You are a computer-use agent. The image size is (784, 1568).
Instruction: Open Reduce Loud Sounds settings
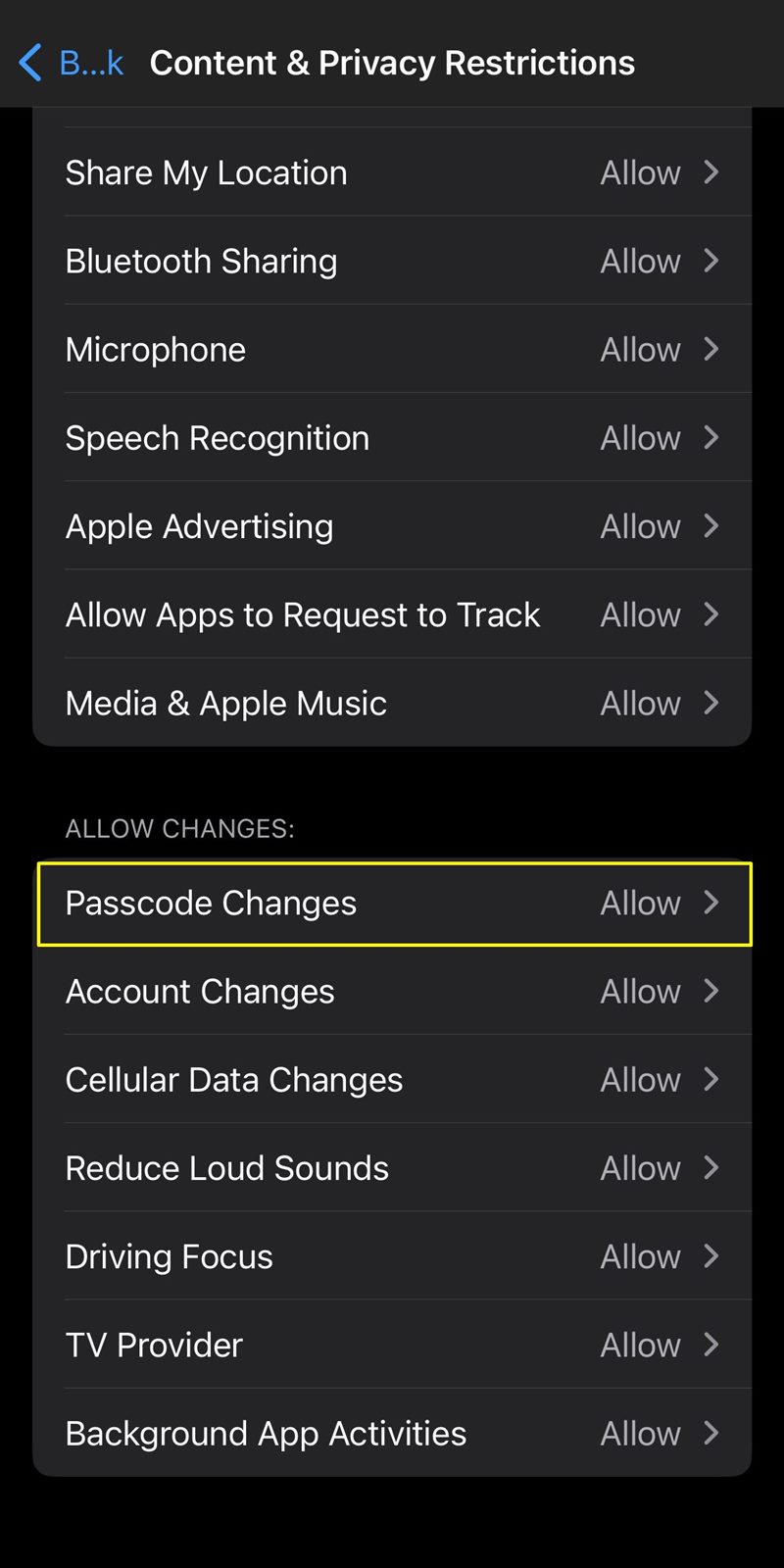click(392, 1167)
